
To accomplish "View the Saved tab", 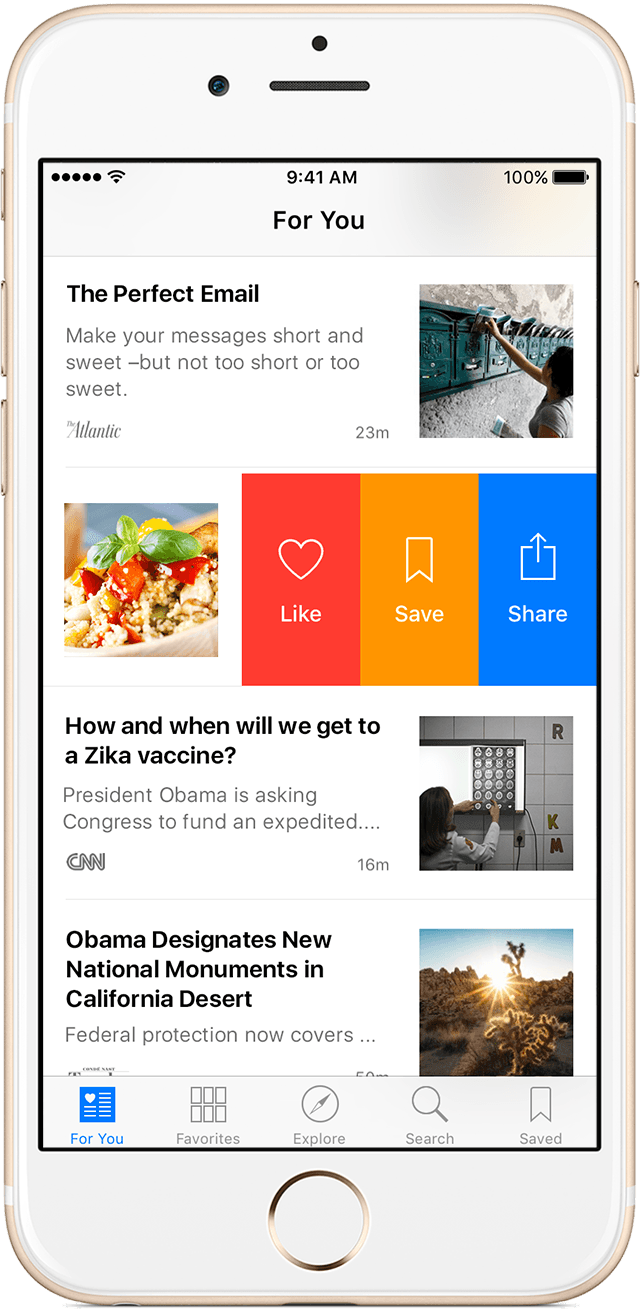I will point(541,1114).
